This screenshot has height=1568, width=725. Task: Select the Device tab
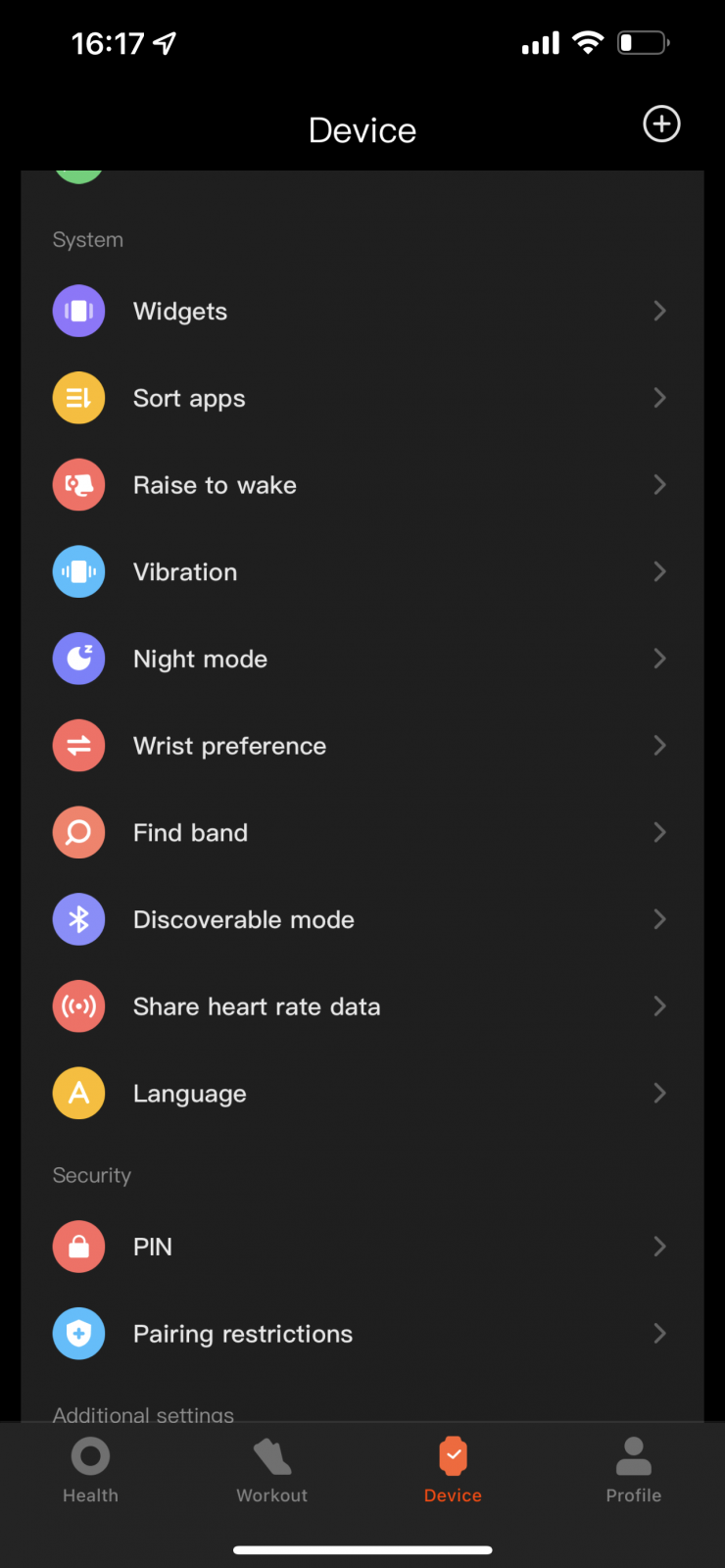(453, 1471)
